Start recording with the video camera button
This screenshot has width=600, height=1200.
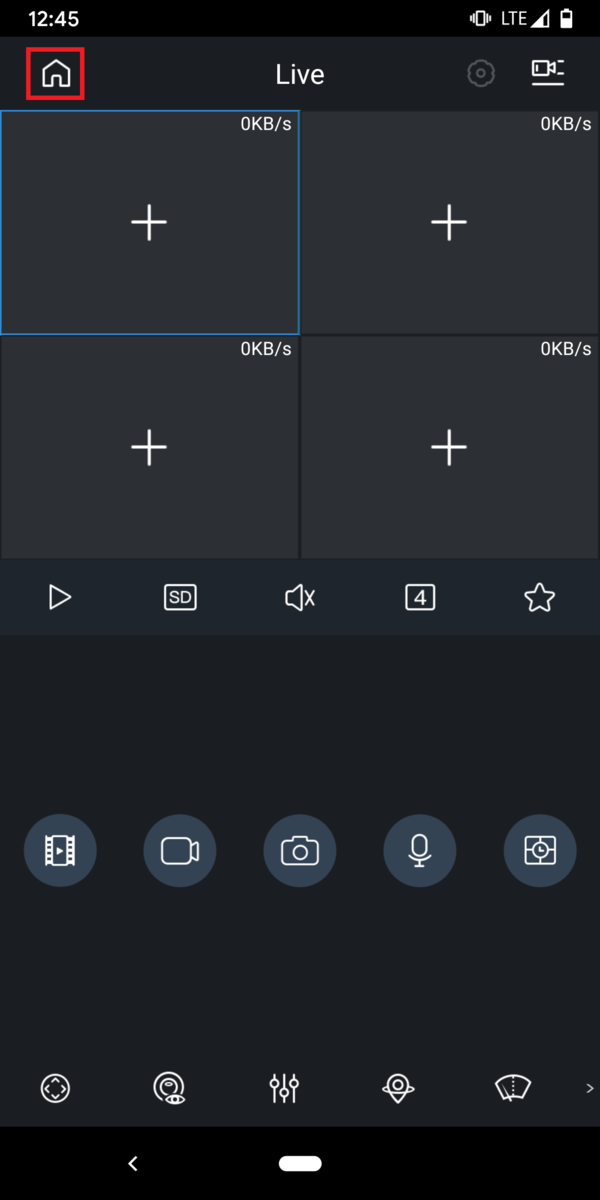point(180,851)
